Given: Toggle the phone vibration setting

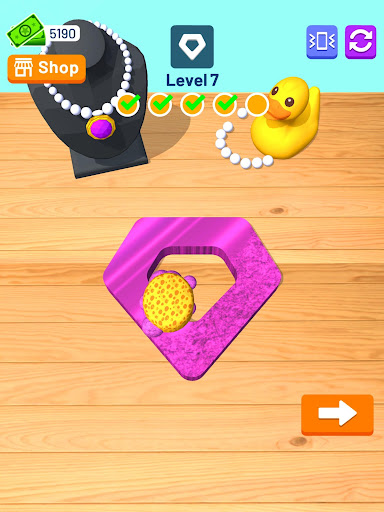Looking at the screenshot, I should [x=322, y=42].
